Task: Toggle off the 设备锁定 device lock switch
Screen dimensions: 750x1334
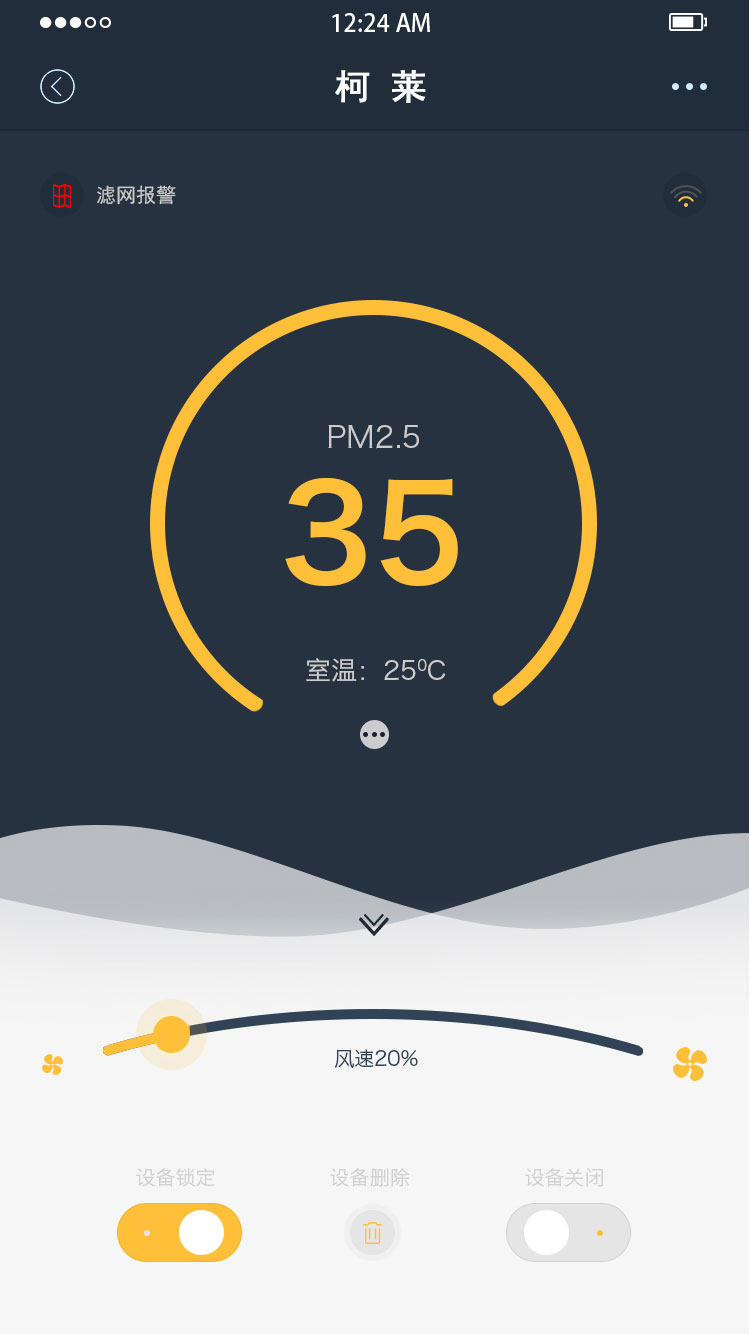Action: (x=179, y=1232)
